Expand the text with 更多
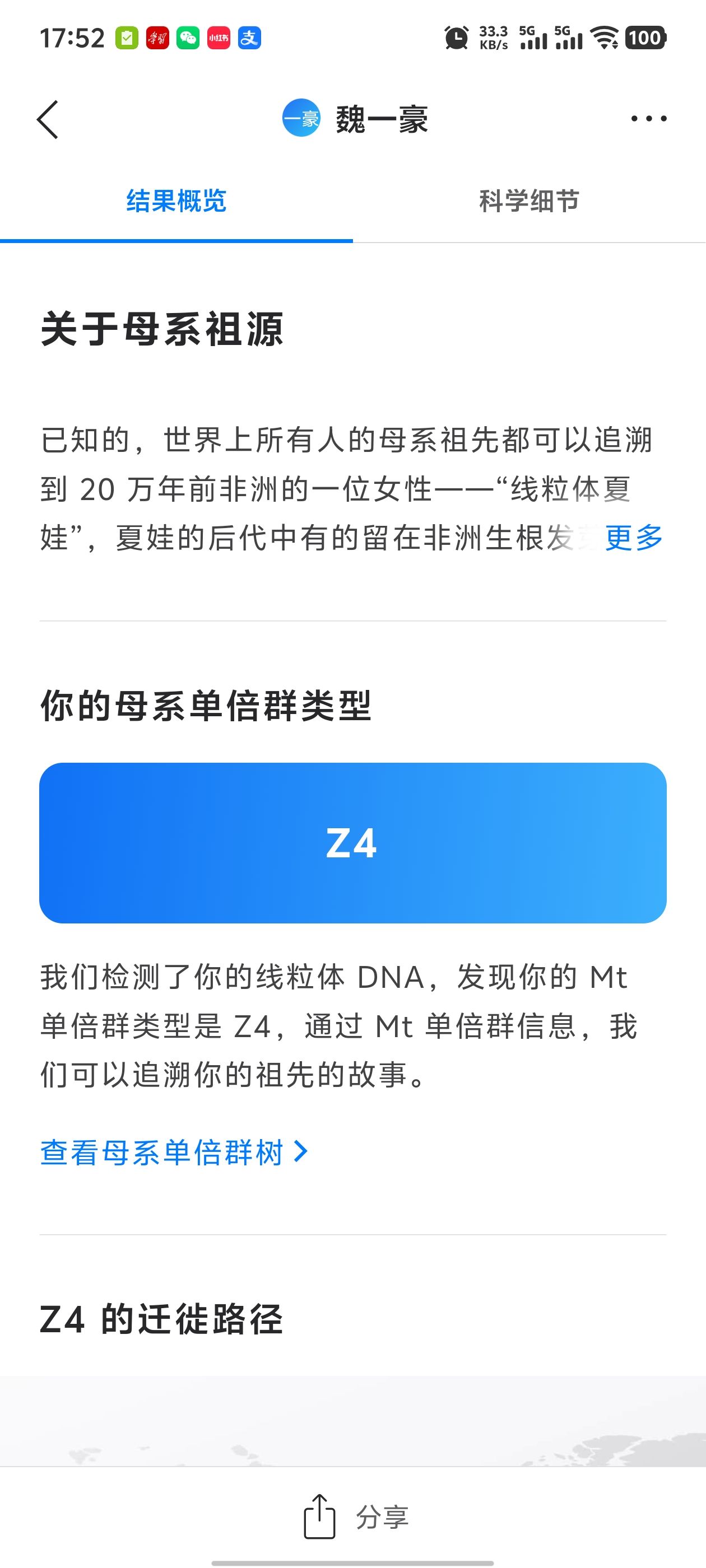 point(634,538)
